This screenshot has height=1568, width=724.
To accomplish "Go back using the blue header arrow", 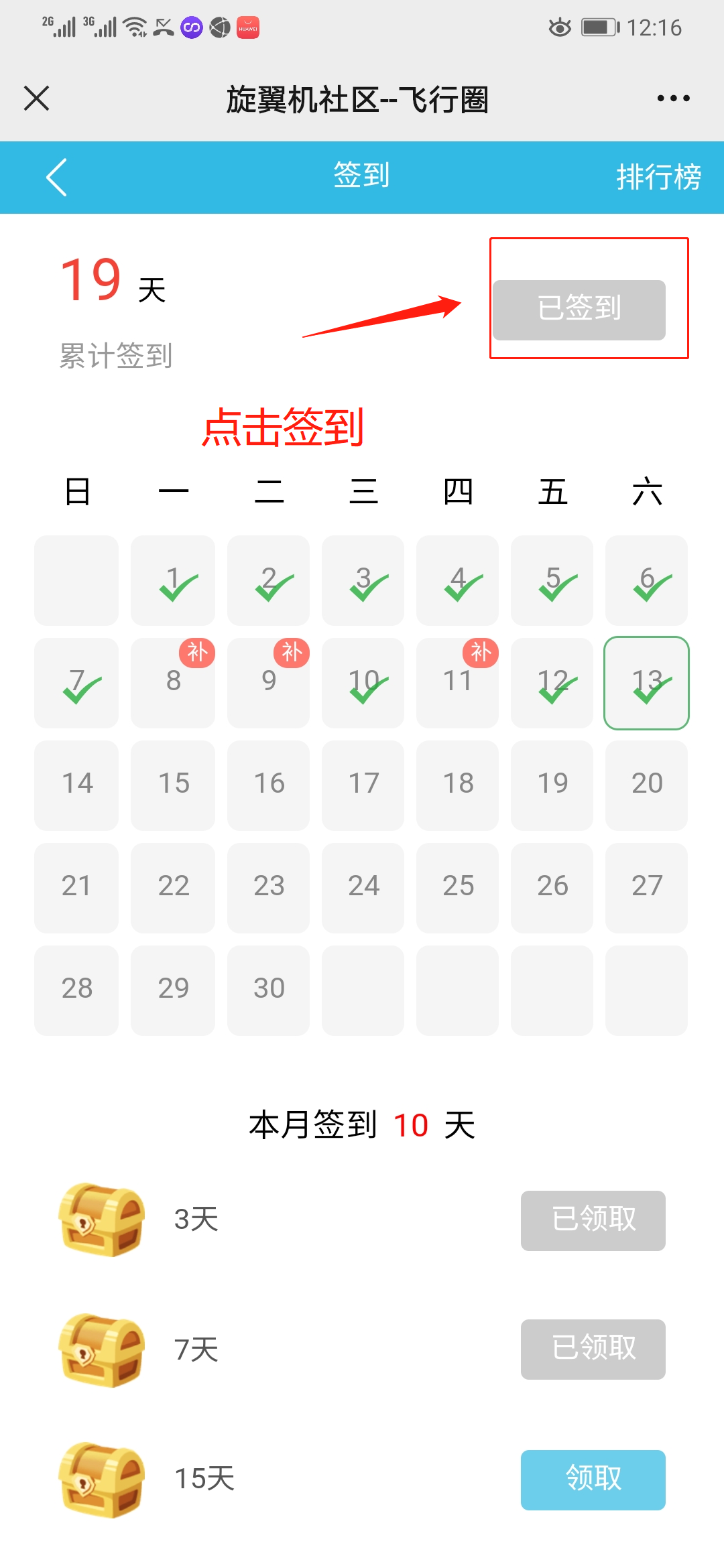I will click(56, 178).
